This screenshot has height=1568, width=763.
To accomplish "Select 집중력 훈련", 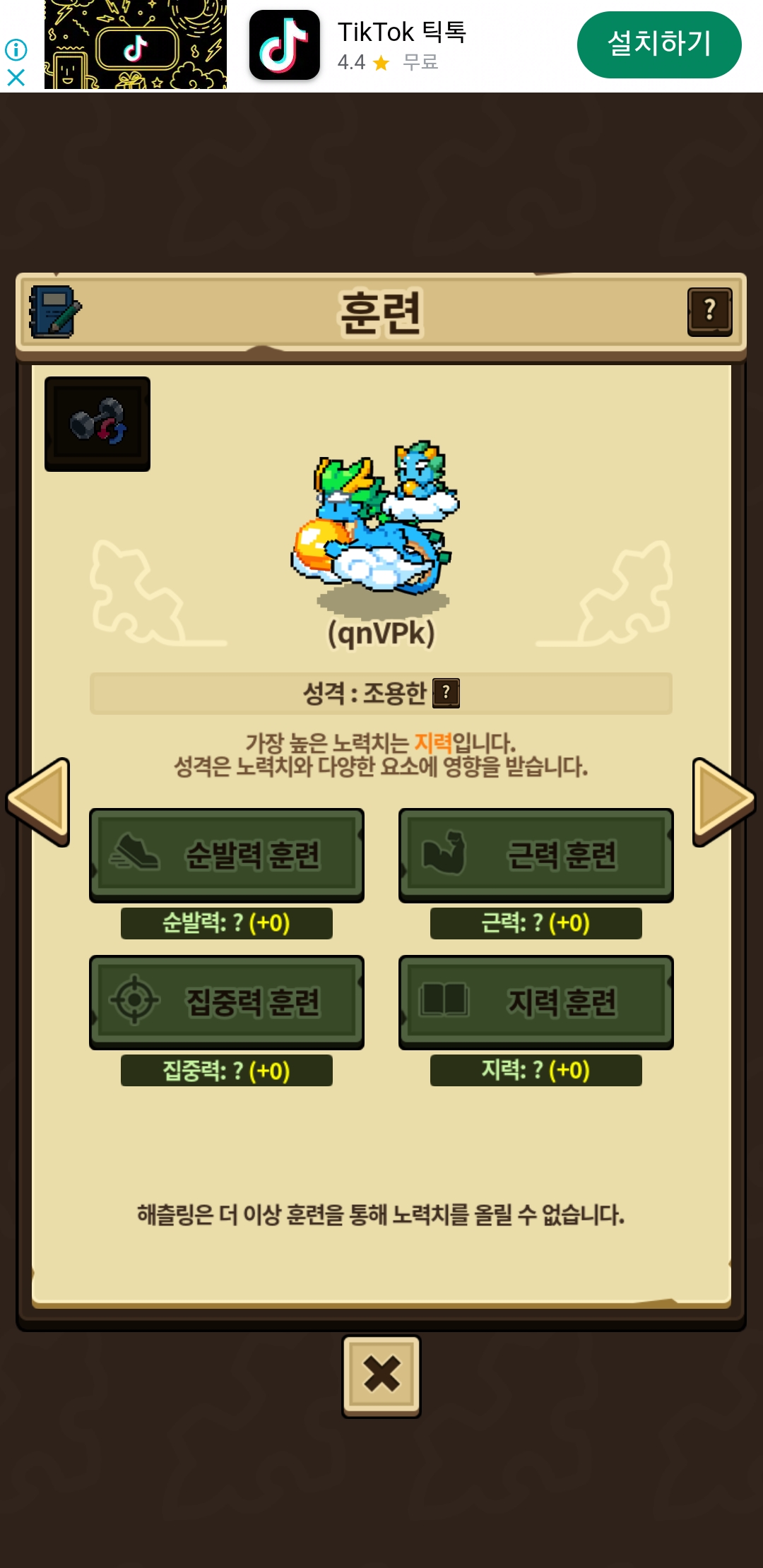I will (x=227, y=1002).
